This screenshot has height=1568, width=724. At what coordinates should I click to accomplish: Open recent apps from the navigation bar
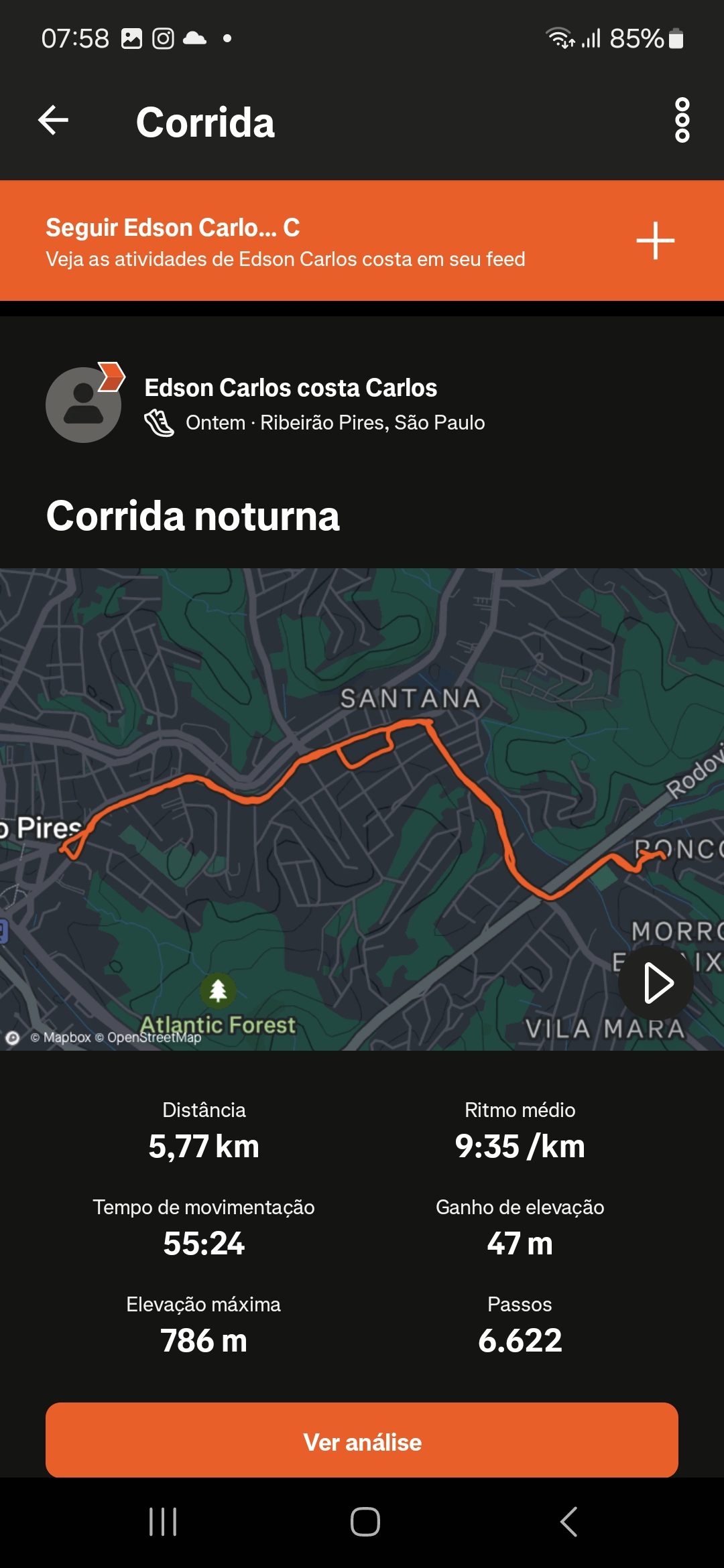click(163, 1521)
